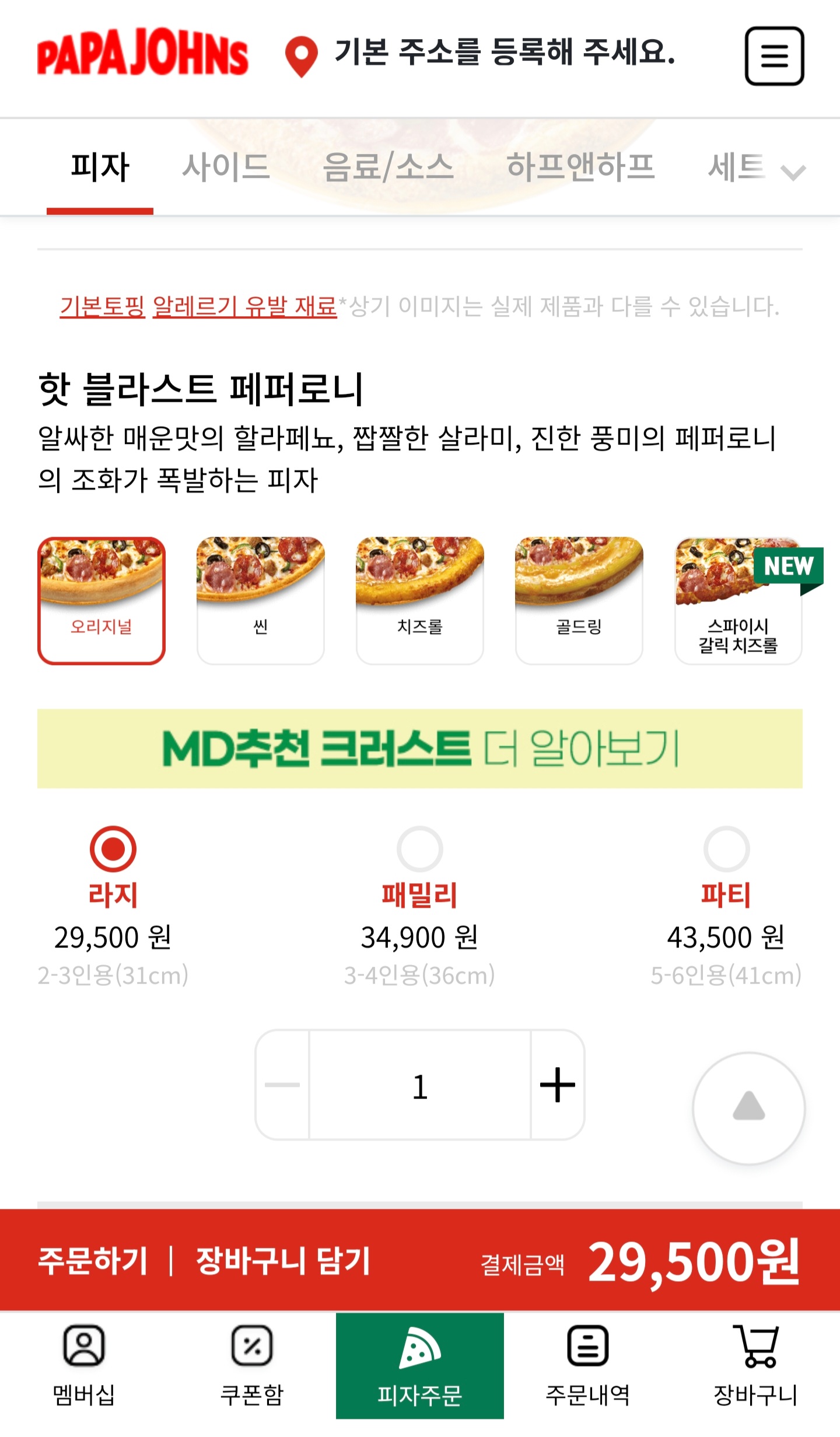Open the 하프앤하프 tab
This screenshot has width=840, height=1437.
pyautogui.click(x=580, y=167)
